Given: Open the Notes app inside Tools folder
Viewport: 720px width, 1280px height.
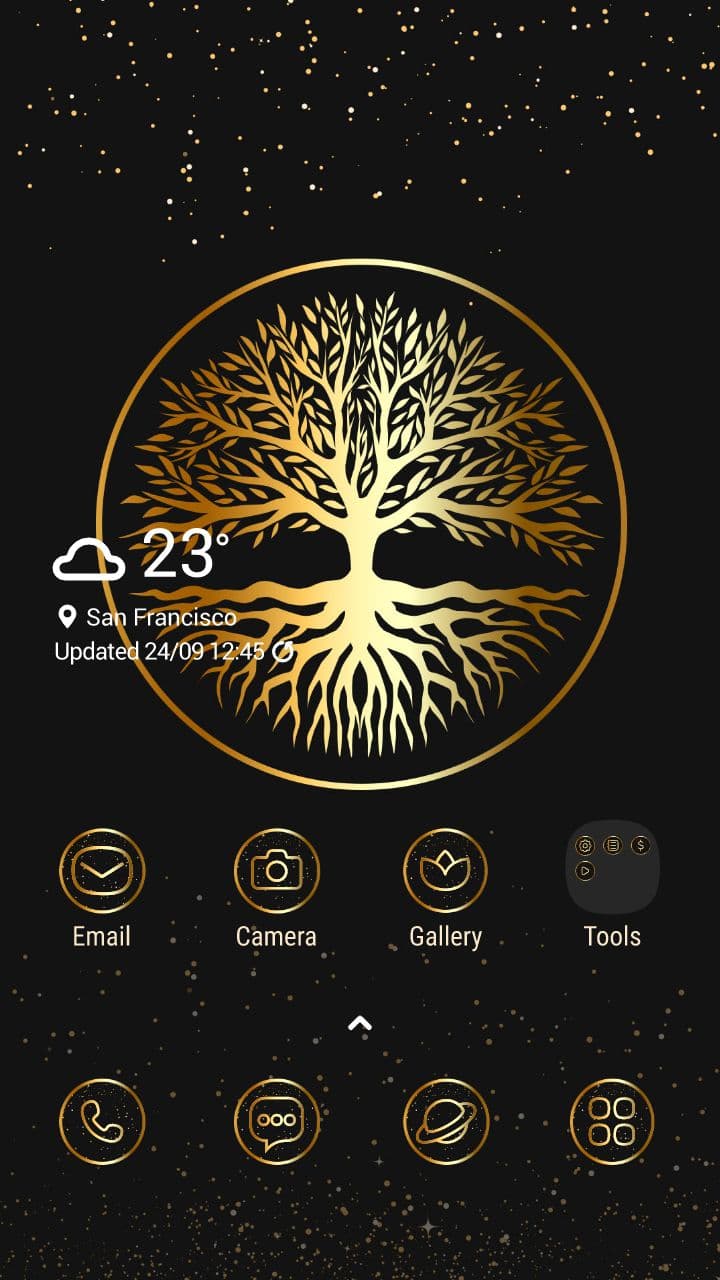Looking at the screenshot, I should coord(613,845).
